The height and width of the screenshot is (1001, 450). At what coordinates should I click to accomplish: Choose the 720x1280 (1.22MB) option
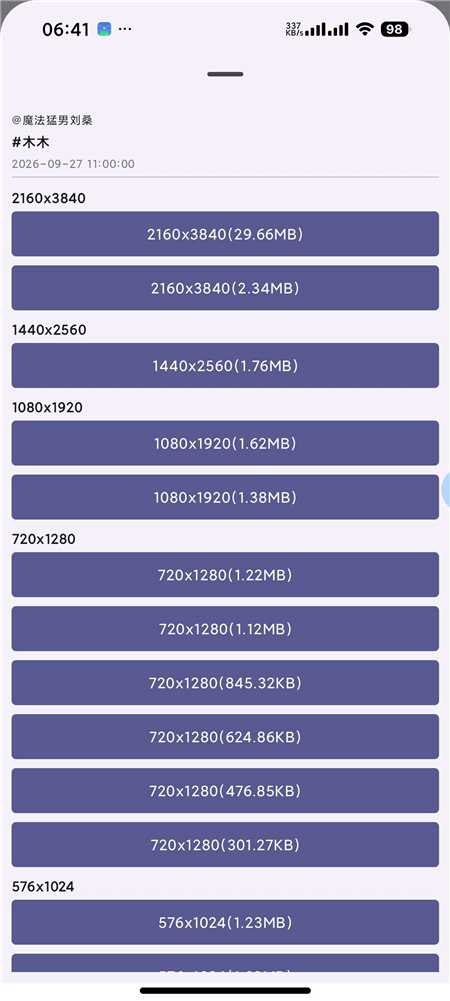pyautogui.click(x=225, y=575)
